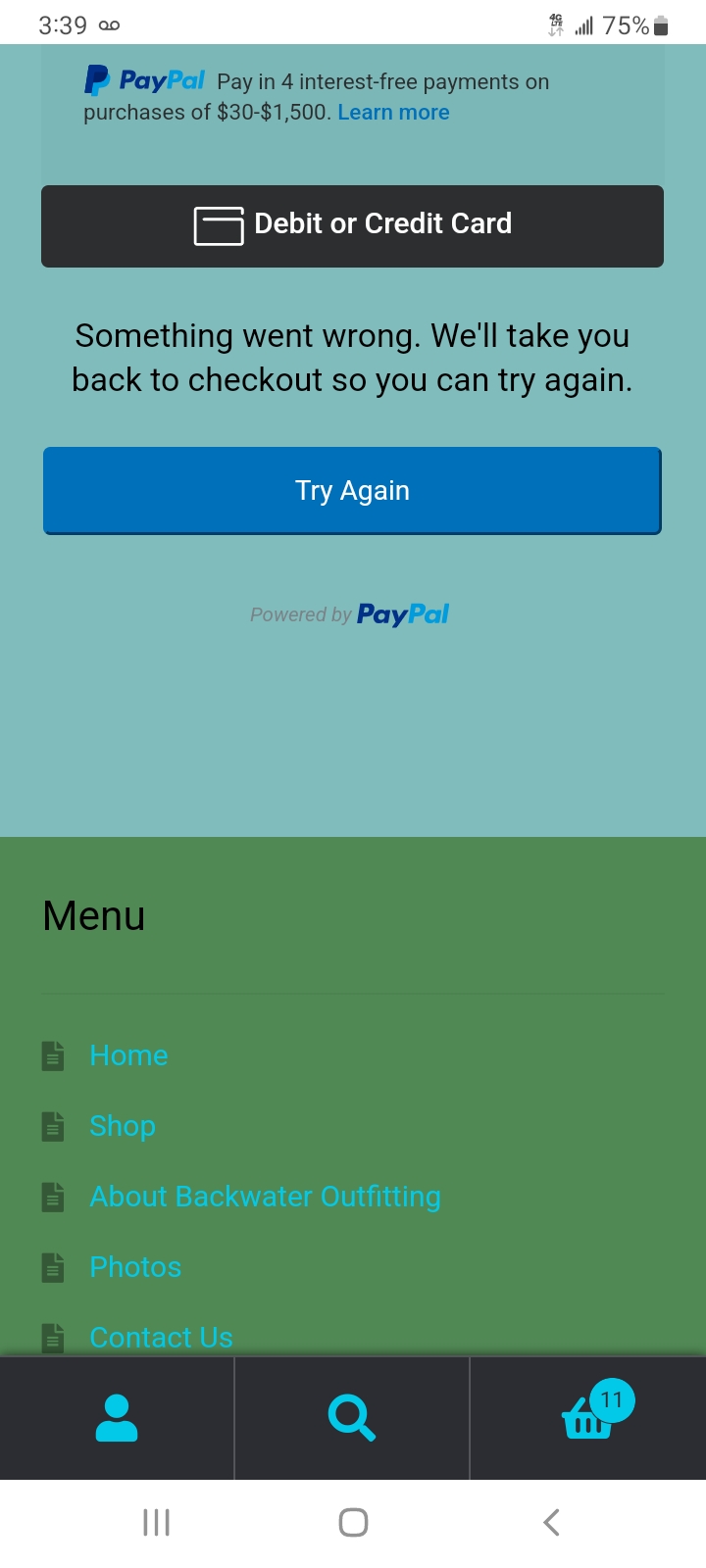
Task: Open Android recent apps button
Action: pyautogui.click(x=156, y=1522)
